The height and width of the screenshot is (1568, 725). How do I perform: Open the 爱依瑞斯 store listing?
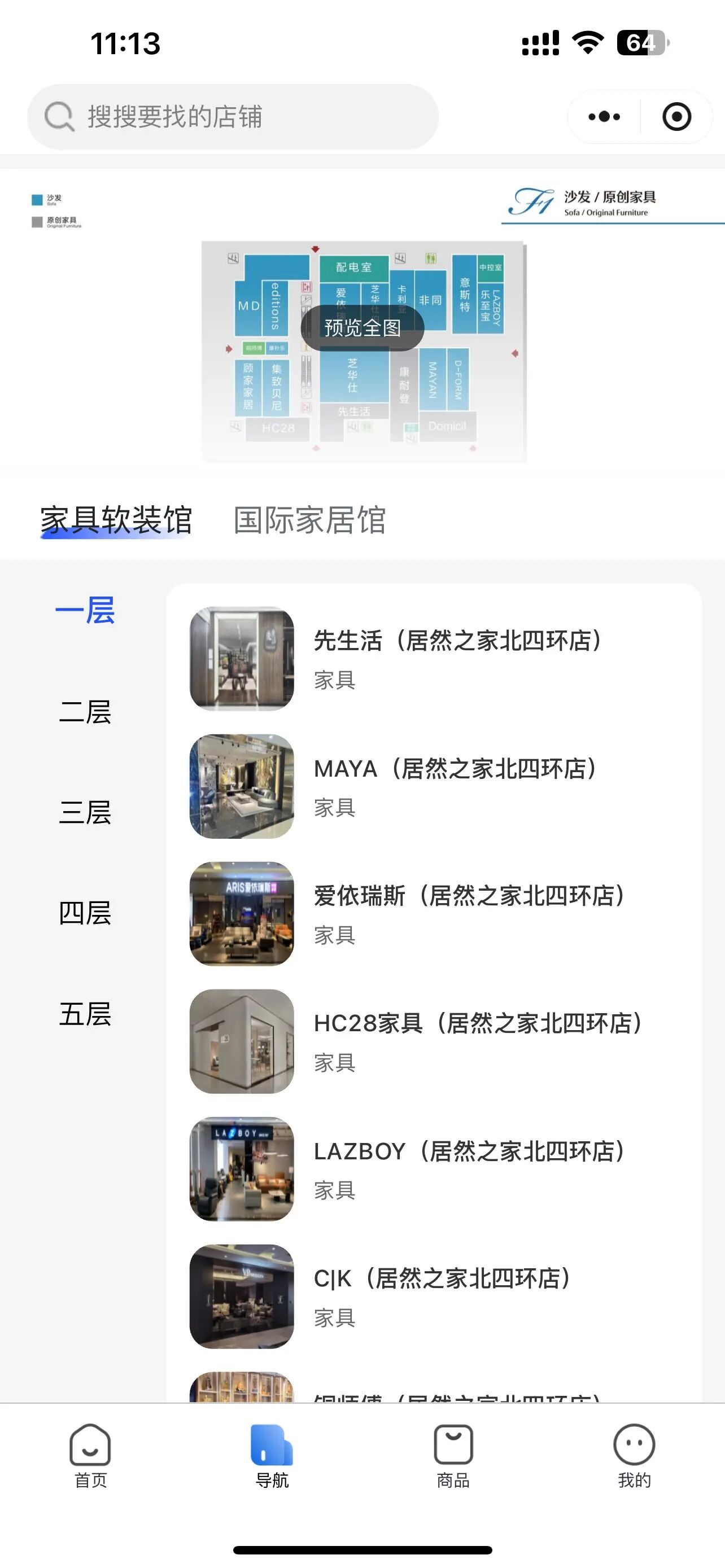pyautogui.click(x=434, y=914)
